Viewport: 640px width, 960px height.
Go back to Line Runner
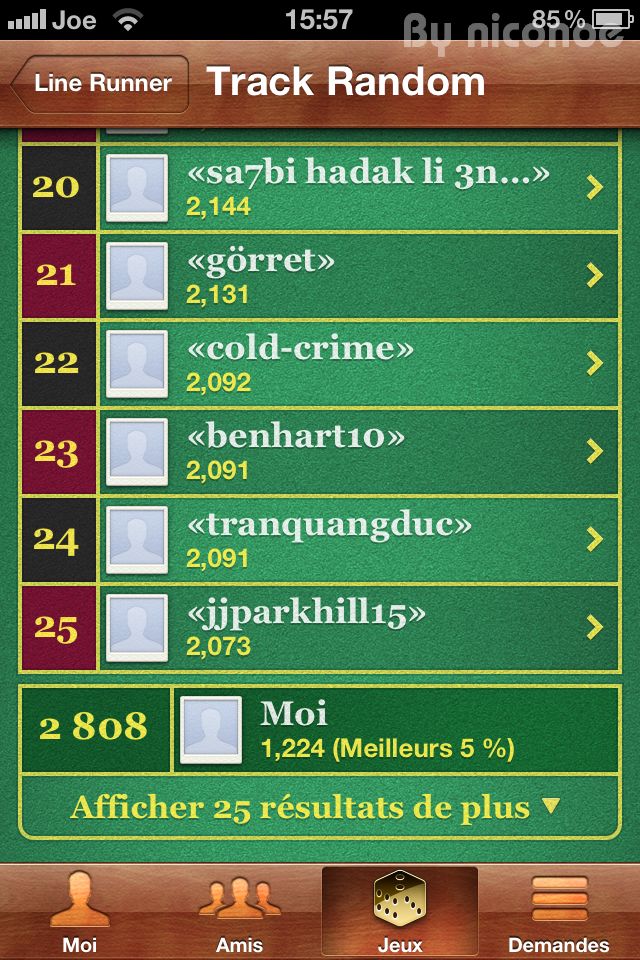pos(100,84)
